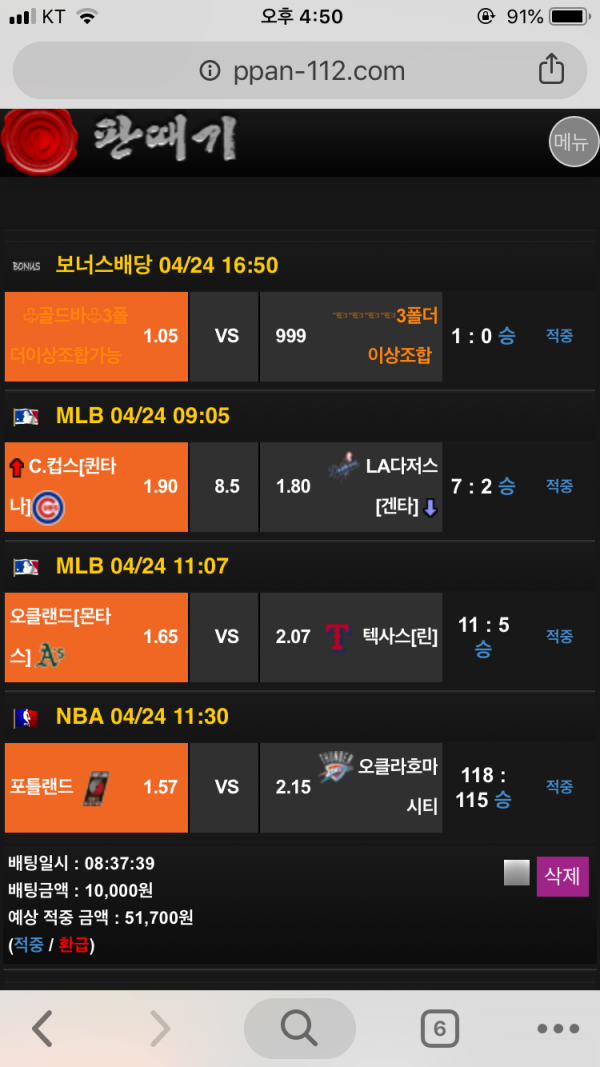
Task: Select C.컵스 odds 1.90
Action: click(x=96, y=487)
